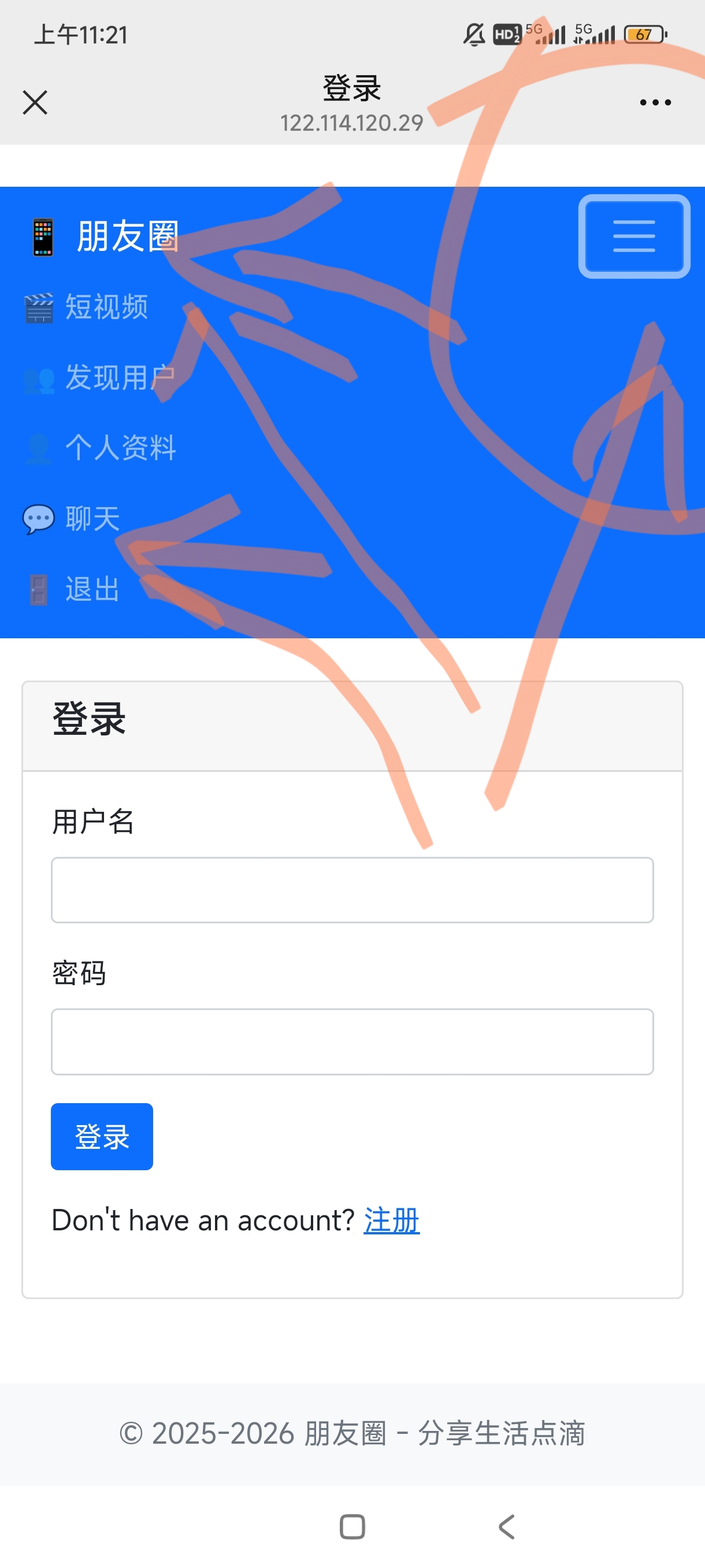The width and height of the screenshot is (705, 1568).
Task: Click the 退出 door icon to log out
Action: [x=38, y=590]
